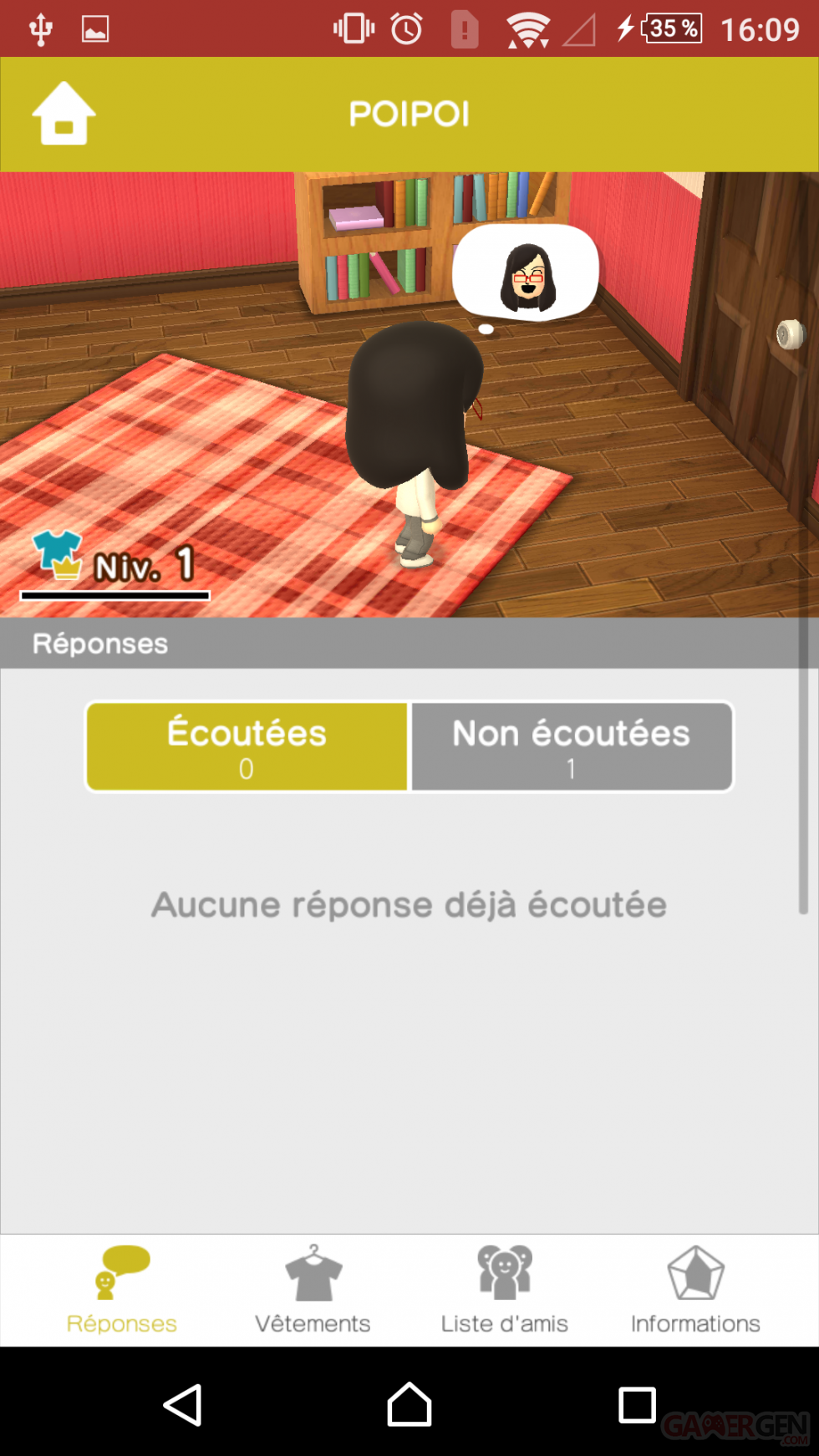Expand the Réponses panel header

100,643
